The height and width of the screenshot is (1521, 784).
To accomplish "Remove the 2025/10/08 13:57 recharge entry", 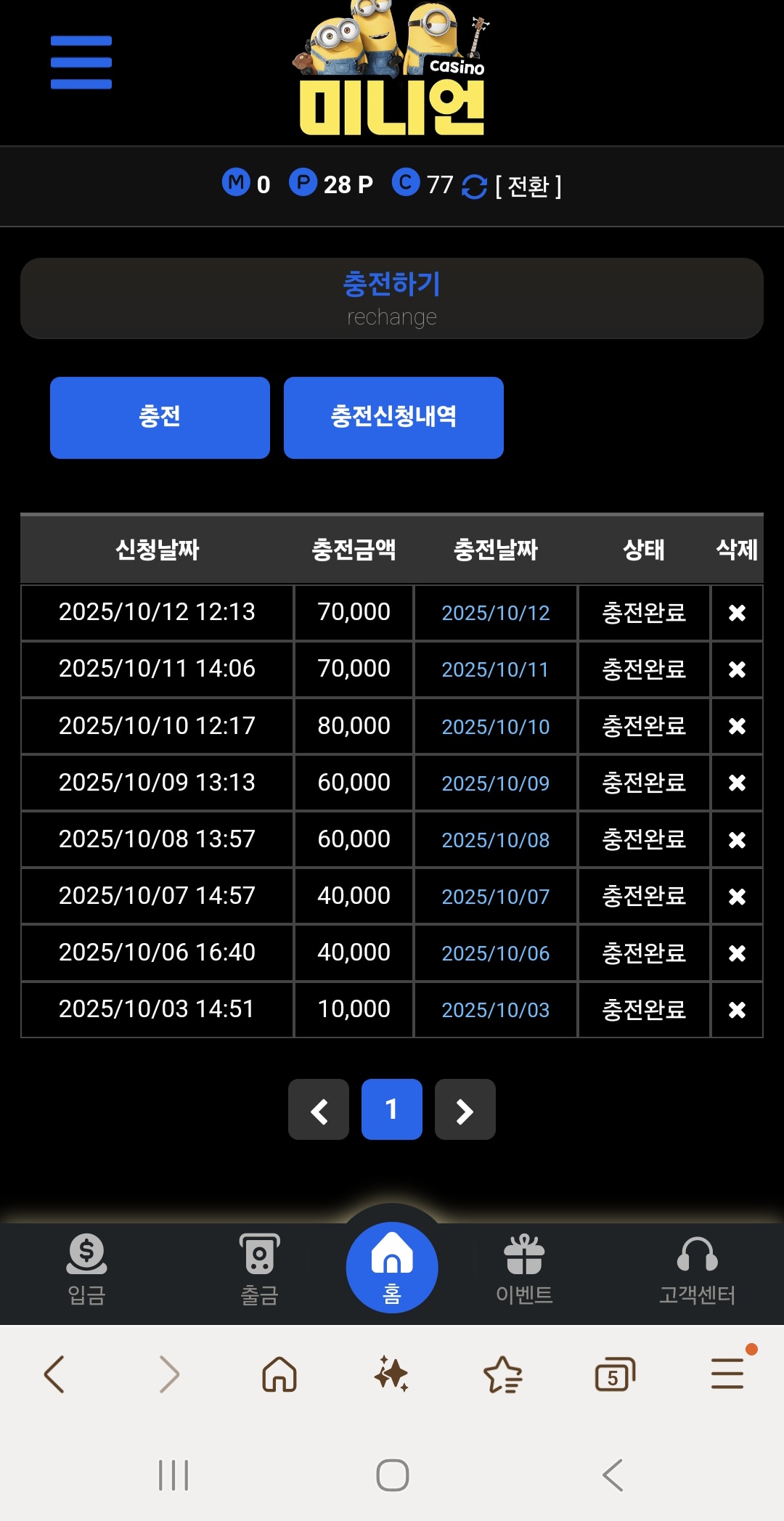I will click(737, 840).
